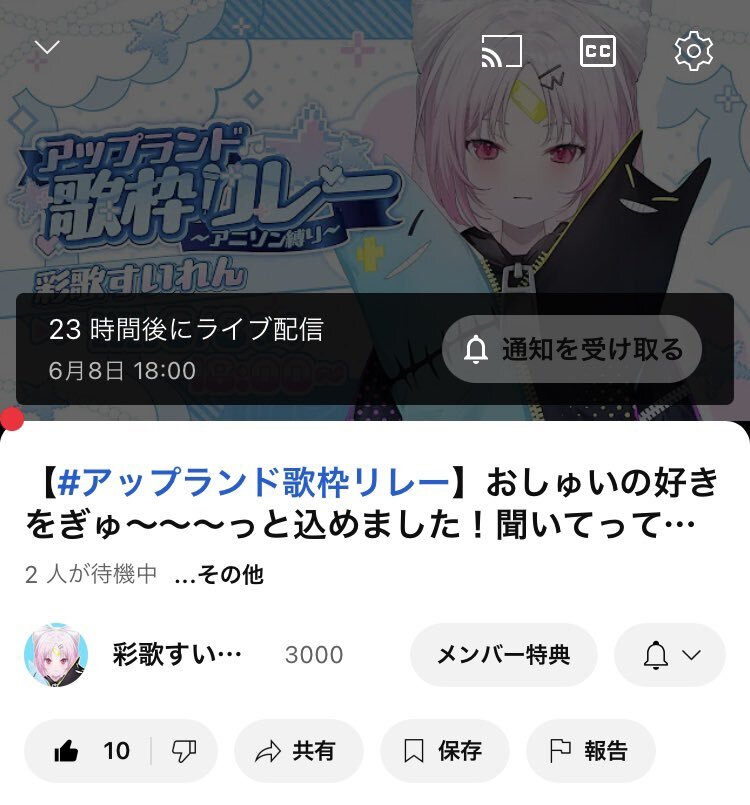Viewport: 750px width, 805px height.
Task: Tap the メンバー特典 button
Action: pos(503,655)
